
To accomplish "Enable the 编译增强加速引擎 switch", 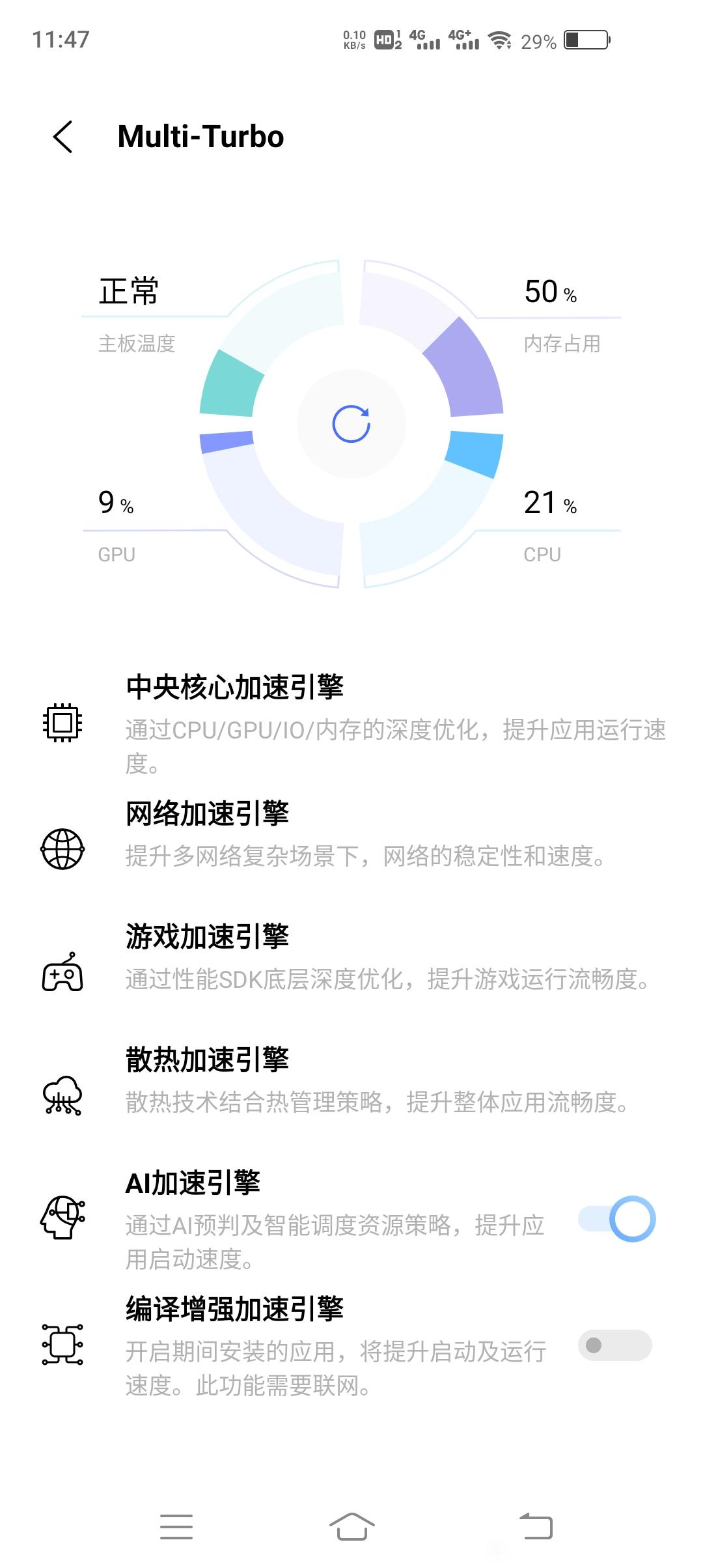I will click(615, 1345).
